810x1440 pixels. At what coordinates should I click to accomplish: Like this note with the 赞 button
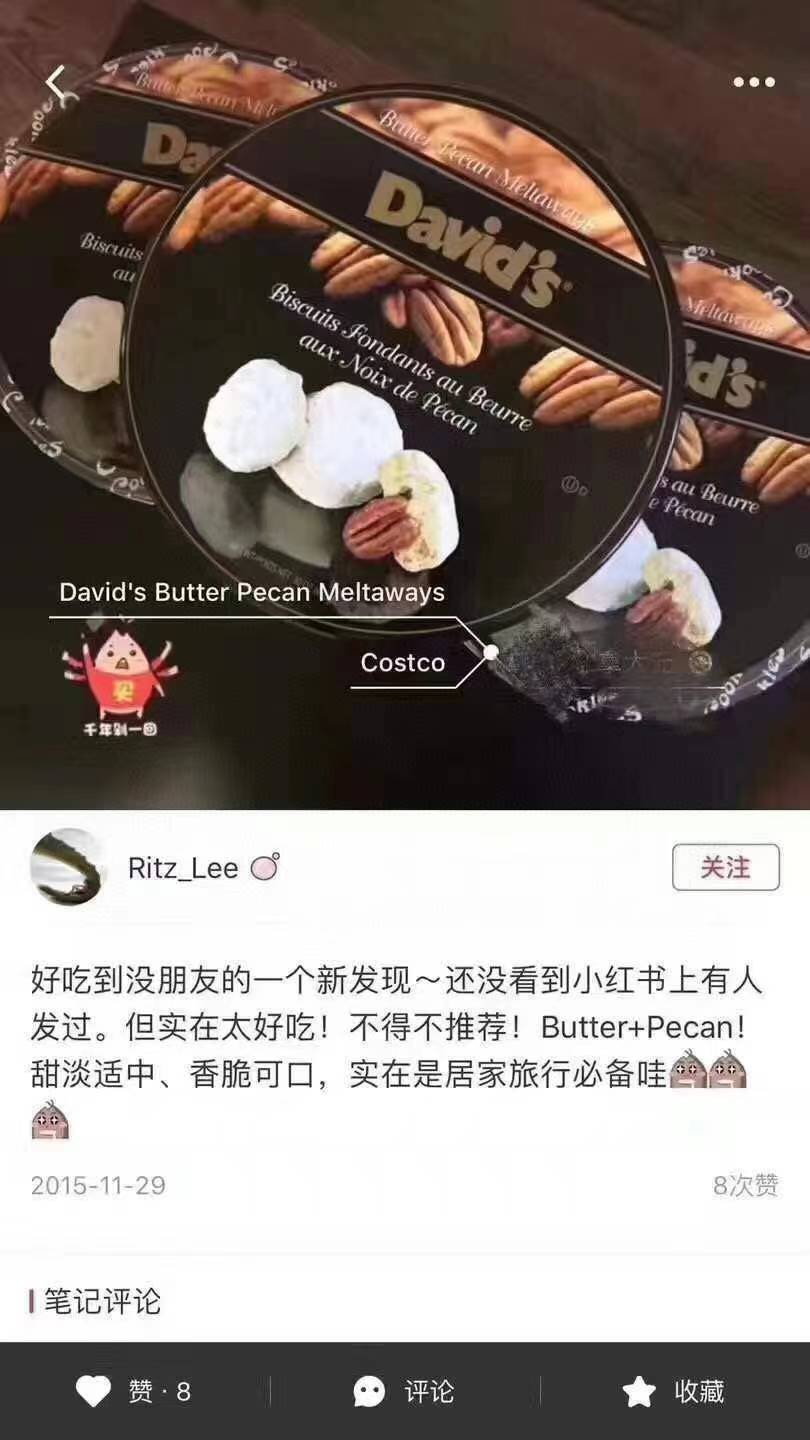point(134,1391)
